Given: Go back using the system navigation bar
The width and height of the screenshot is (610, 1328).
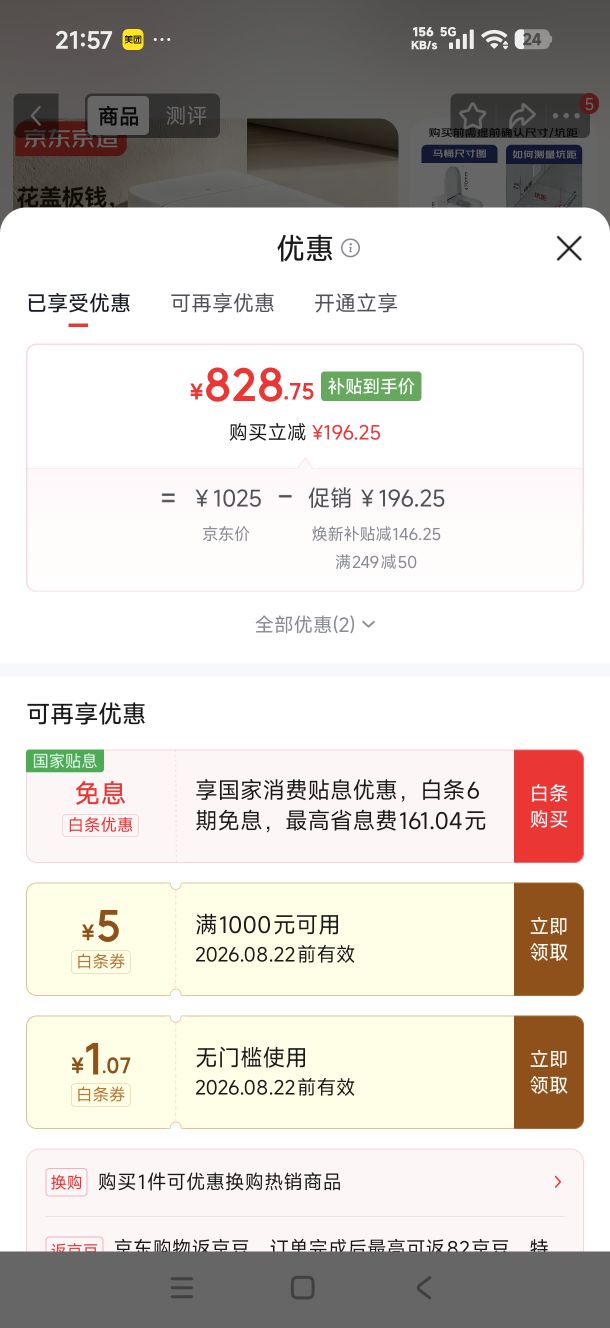Looking at the screenshot, I should coord(424,1287).
